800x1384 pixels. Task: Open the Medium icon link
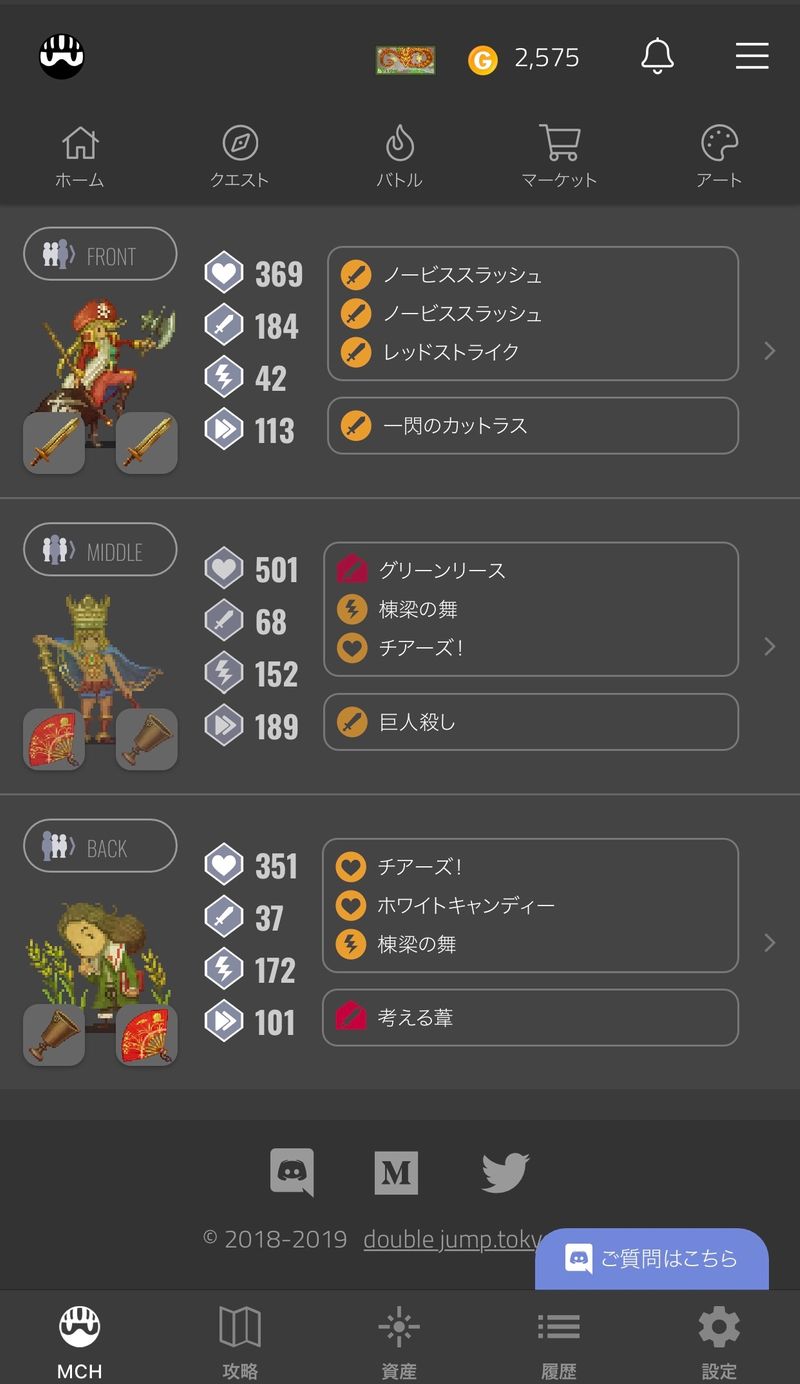point(396,1172)
